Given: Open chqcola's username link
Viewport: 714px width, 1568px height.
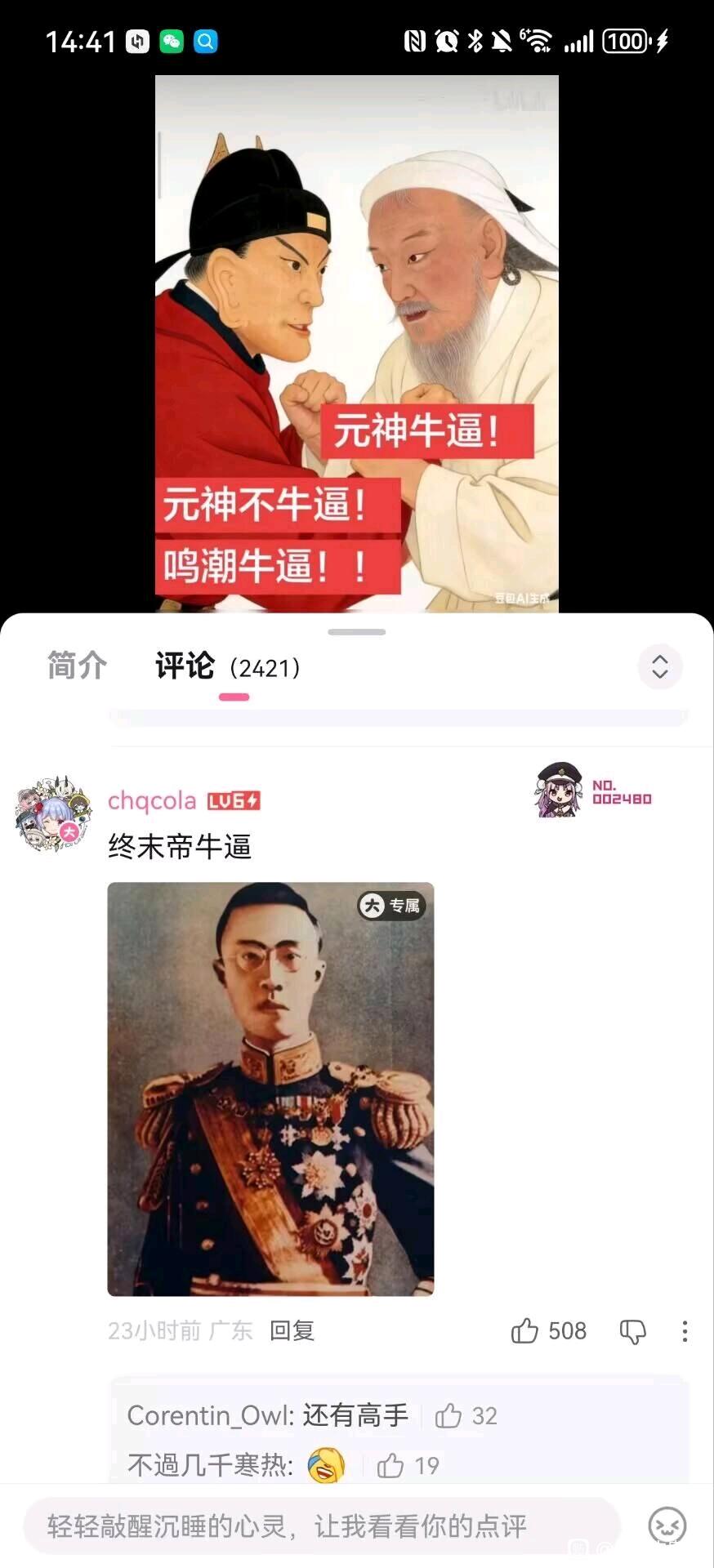Looking at the screenshot, I should point(152,801).
